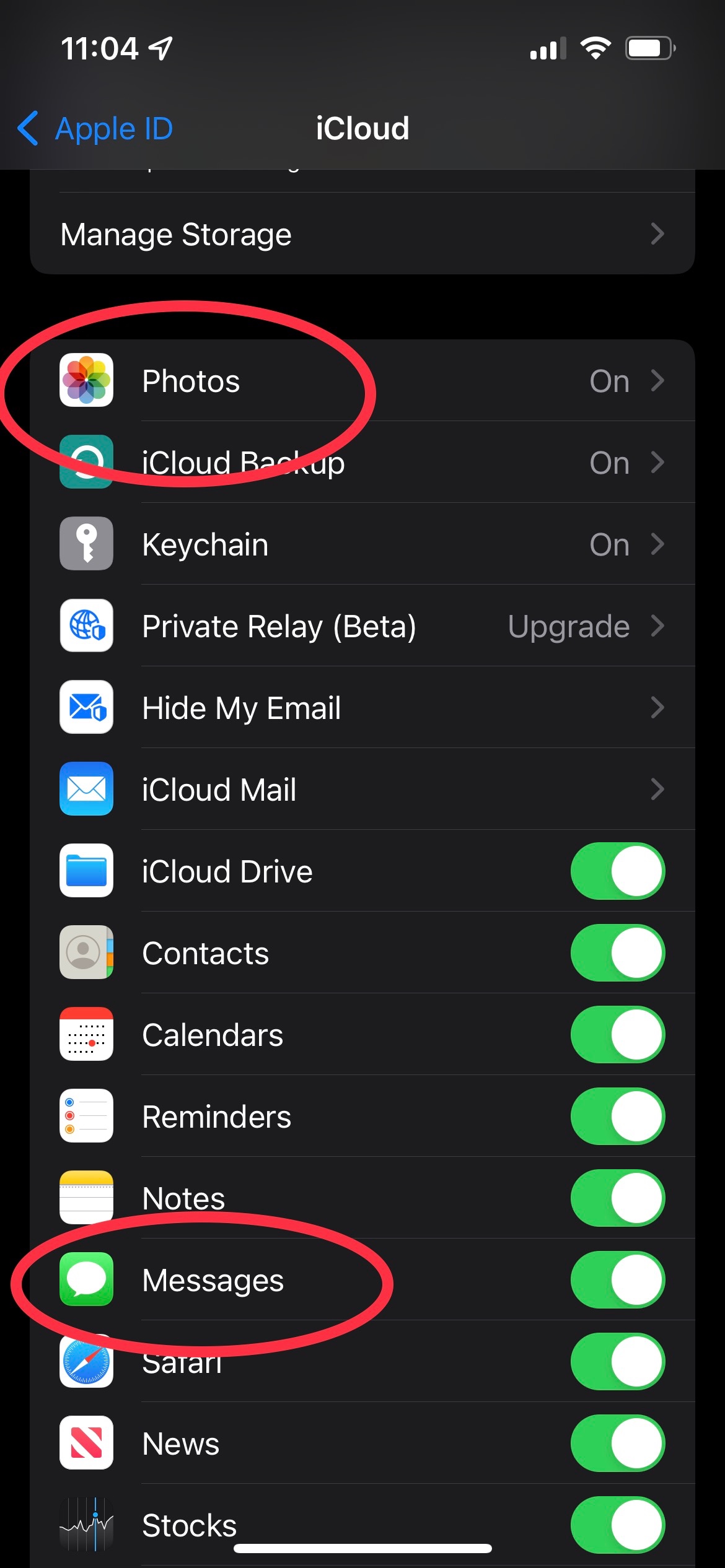Screen dimensions: 725x1568
Task: Open iCloud Backup settings
Action: [x=362, y=462]
